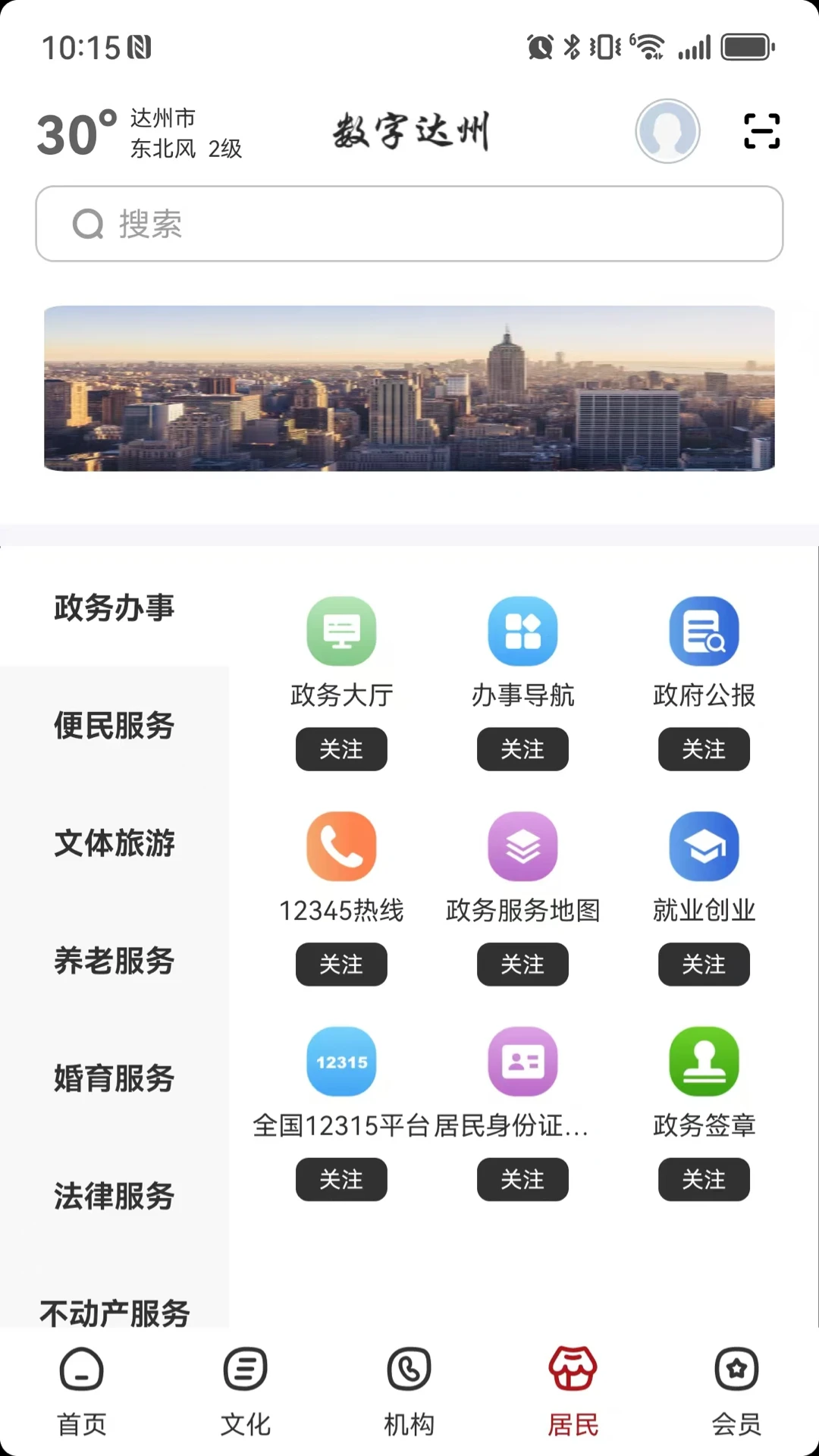The image size is (819, 1456).
Task: Open the 养老服务 category
Action: pyautogui.click(x=115, y=961)
